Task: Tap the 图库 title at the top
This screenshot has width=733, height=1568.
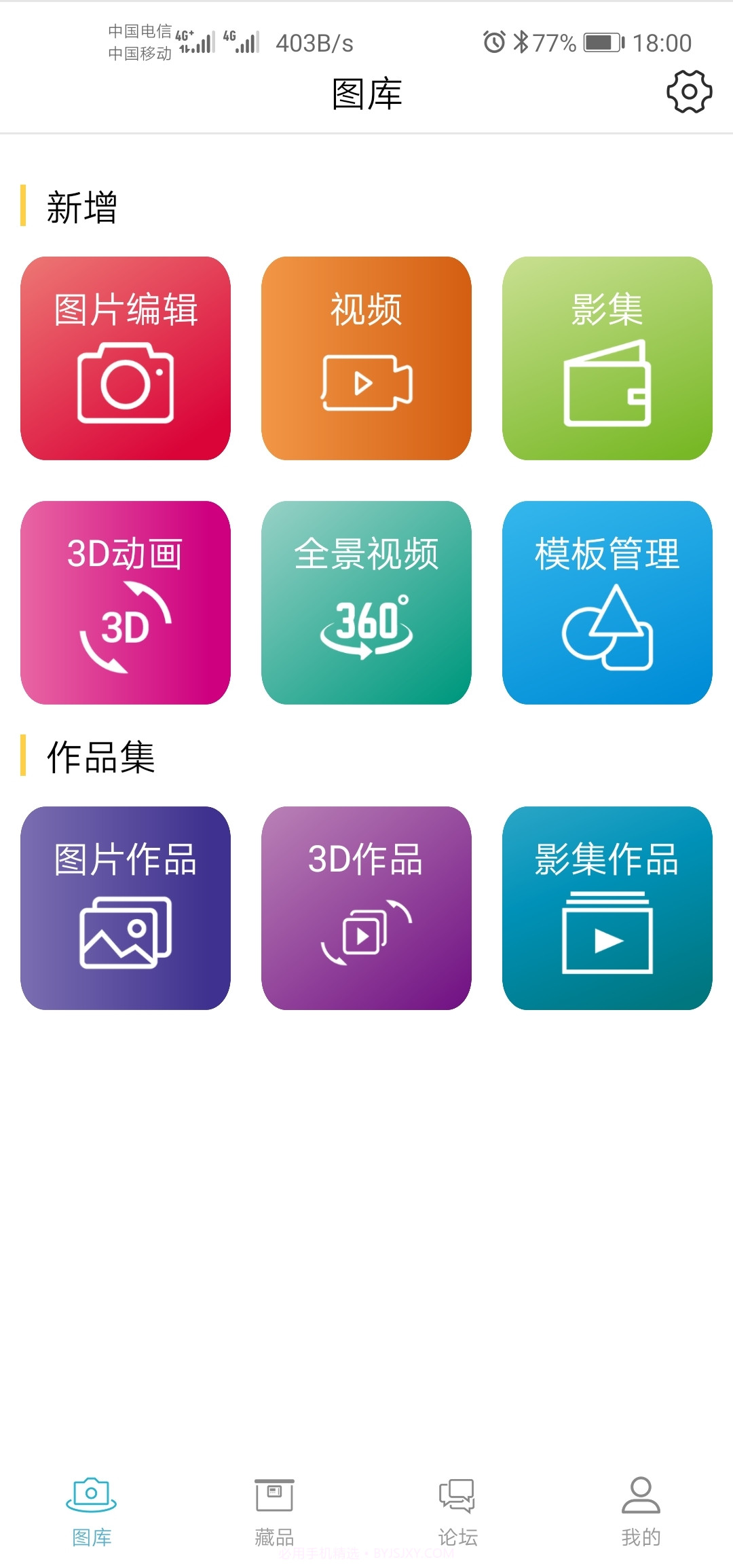Action: [x=366, y=94]
